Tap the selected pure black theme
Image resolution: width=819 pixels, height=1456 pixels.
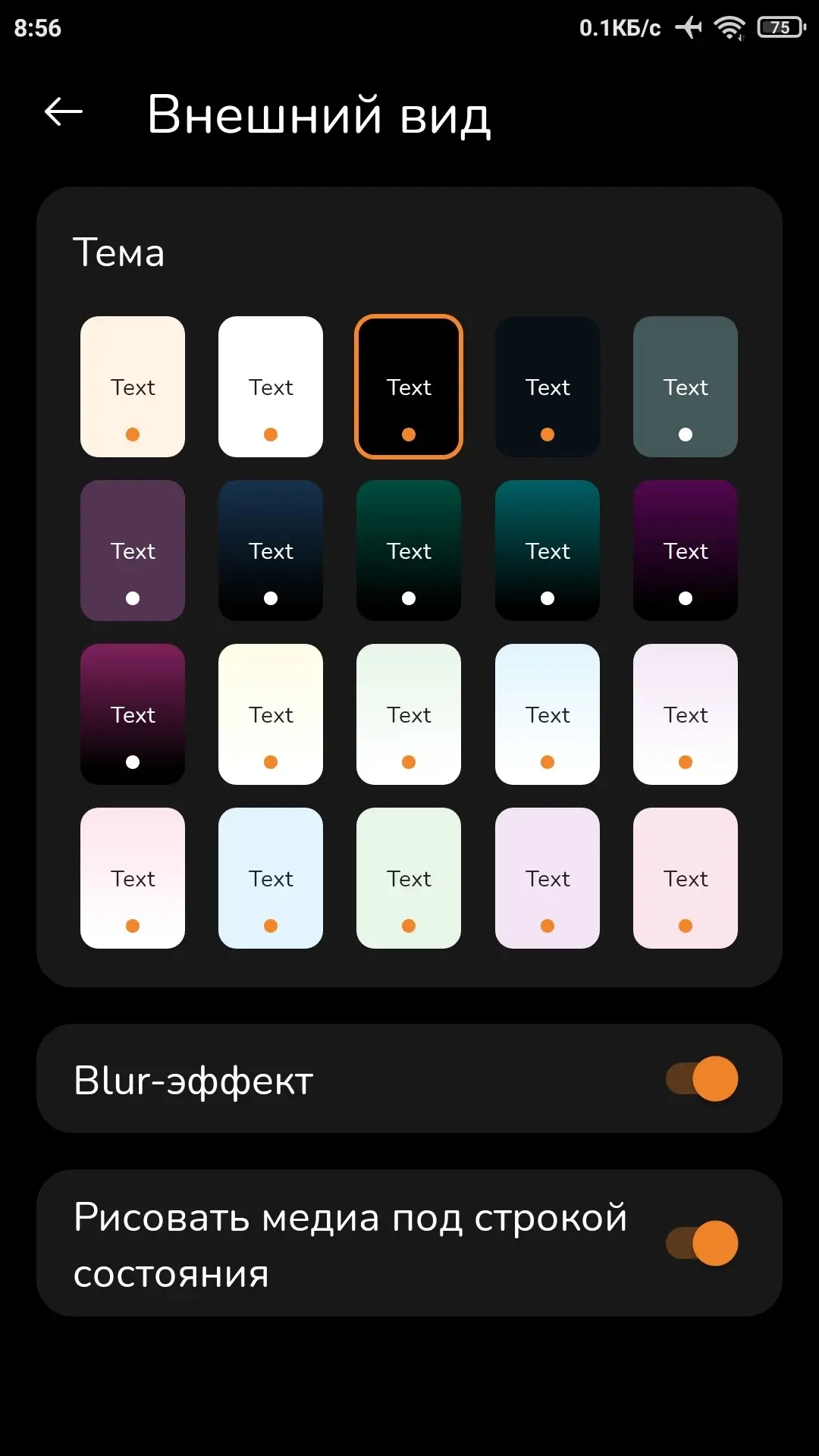[409, 387]
